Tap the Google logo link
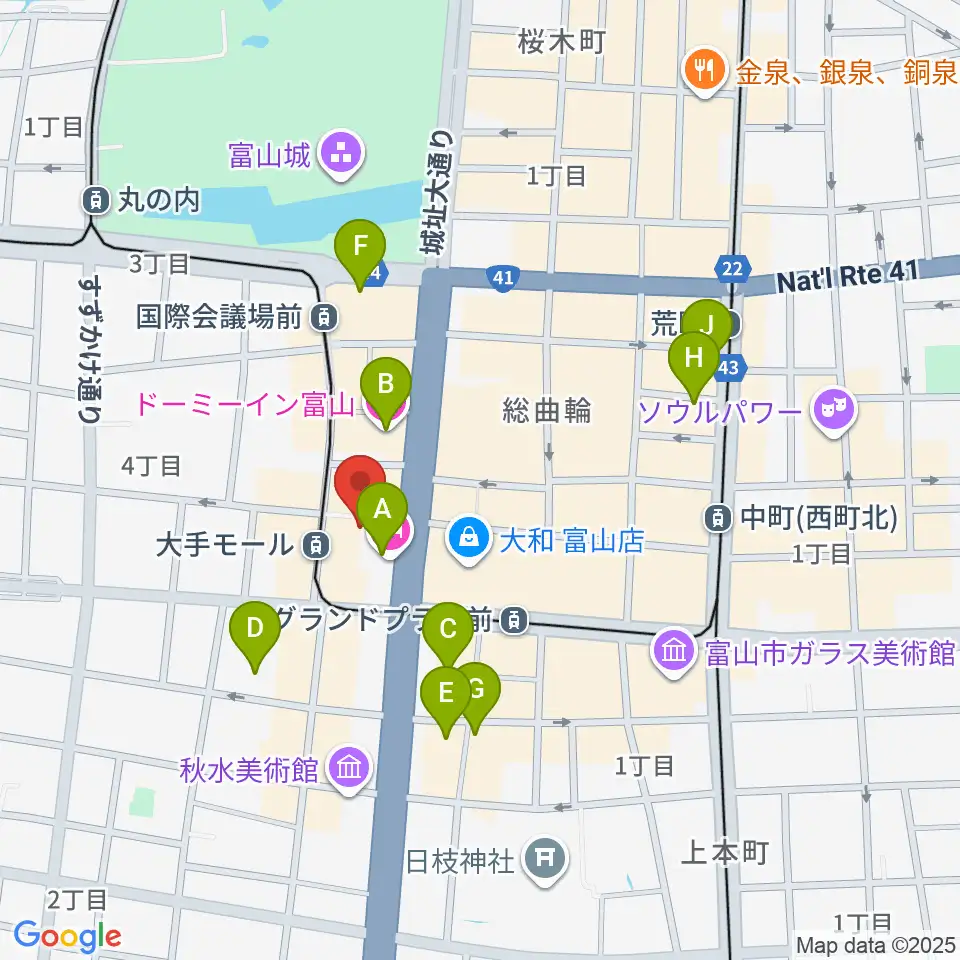The height and width of the screenshot is (960, 960). point(67,937)
